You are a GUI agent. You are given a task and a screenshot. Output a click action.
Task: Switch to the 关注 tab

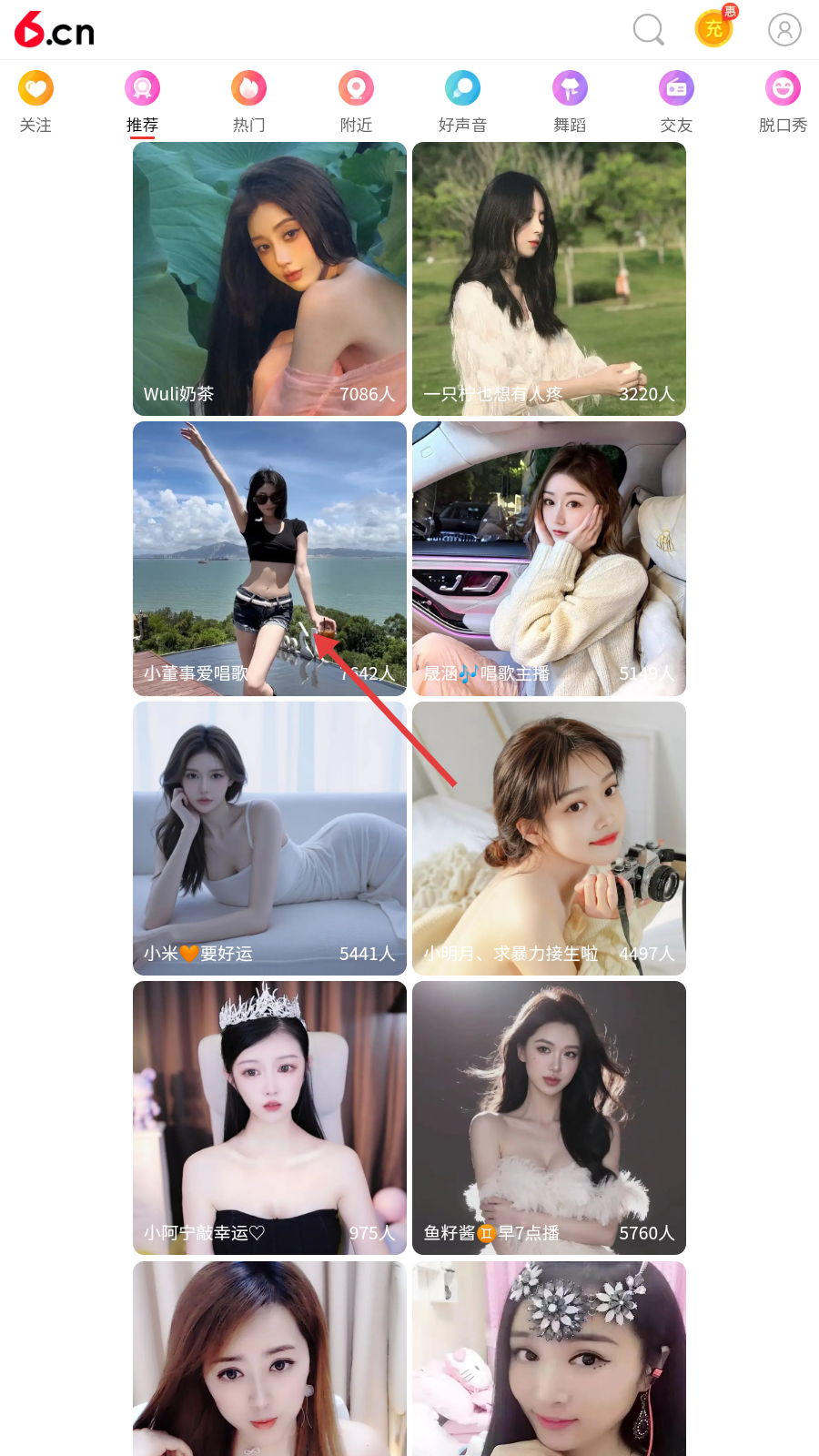coord(35,102)
